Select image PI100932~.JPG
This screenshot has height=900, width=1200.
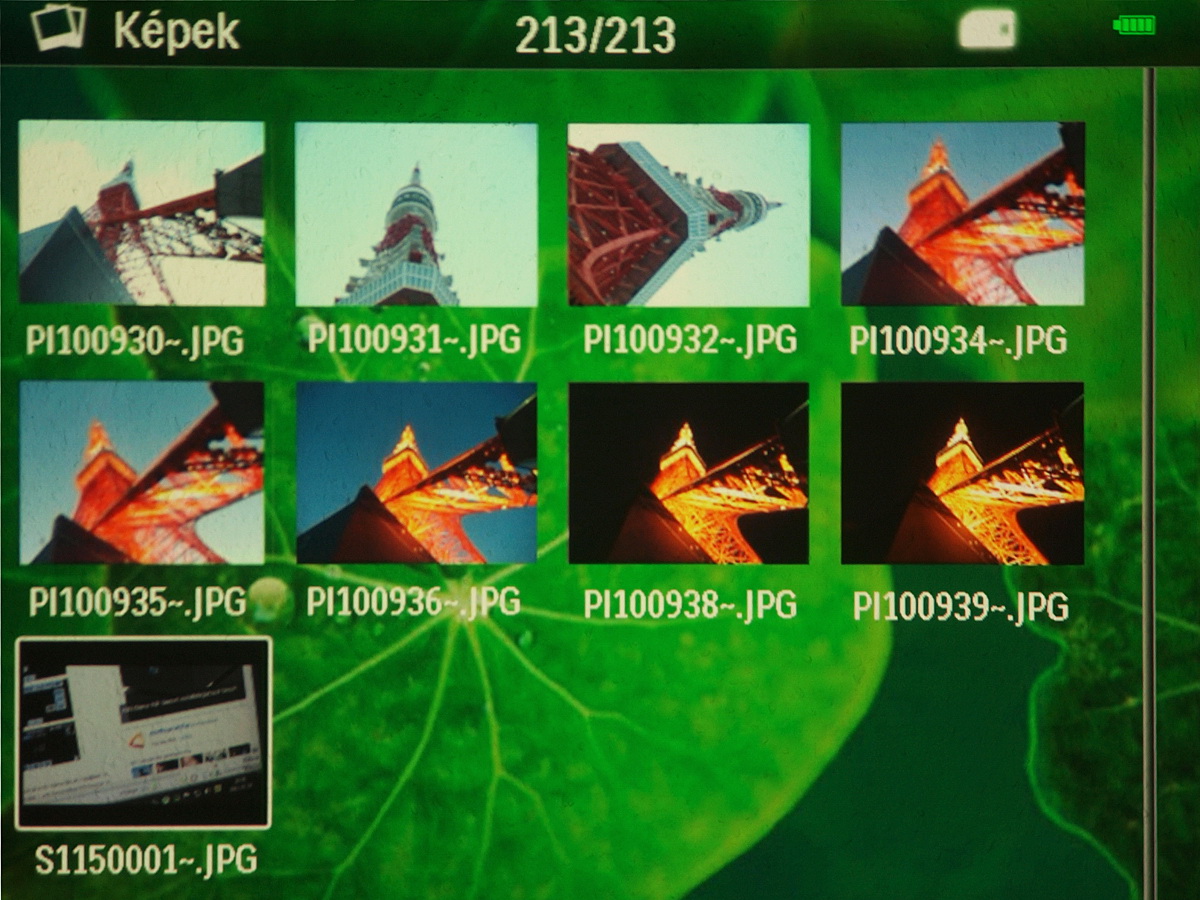click(688, 214)
